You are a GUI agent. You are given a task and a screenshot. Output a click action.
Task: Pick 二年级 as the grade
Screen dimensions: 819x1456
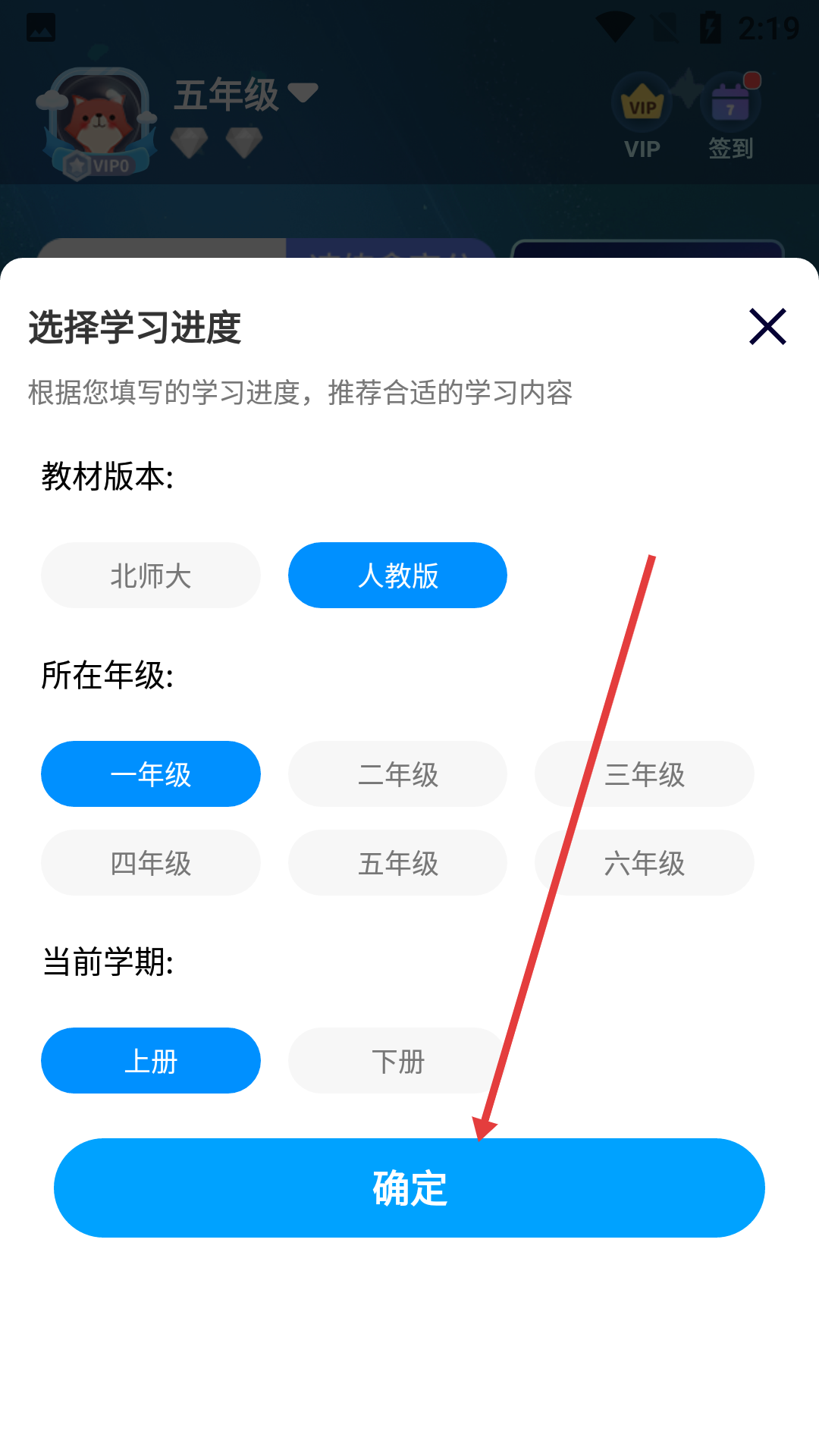(x=397, y=774)
